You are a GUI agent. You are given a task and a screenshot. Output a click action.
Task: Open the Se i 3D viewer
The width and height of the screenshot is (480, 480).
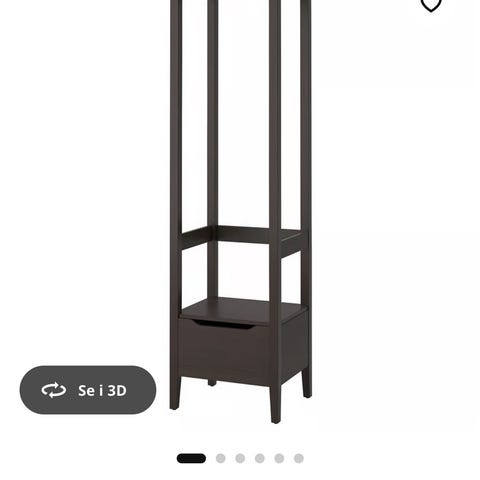pos(88,390)
